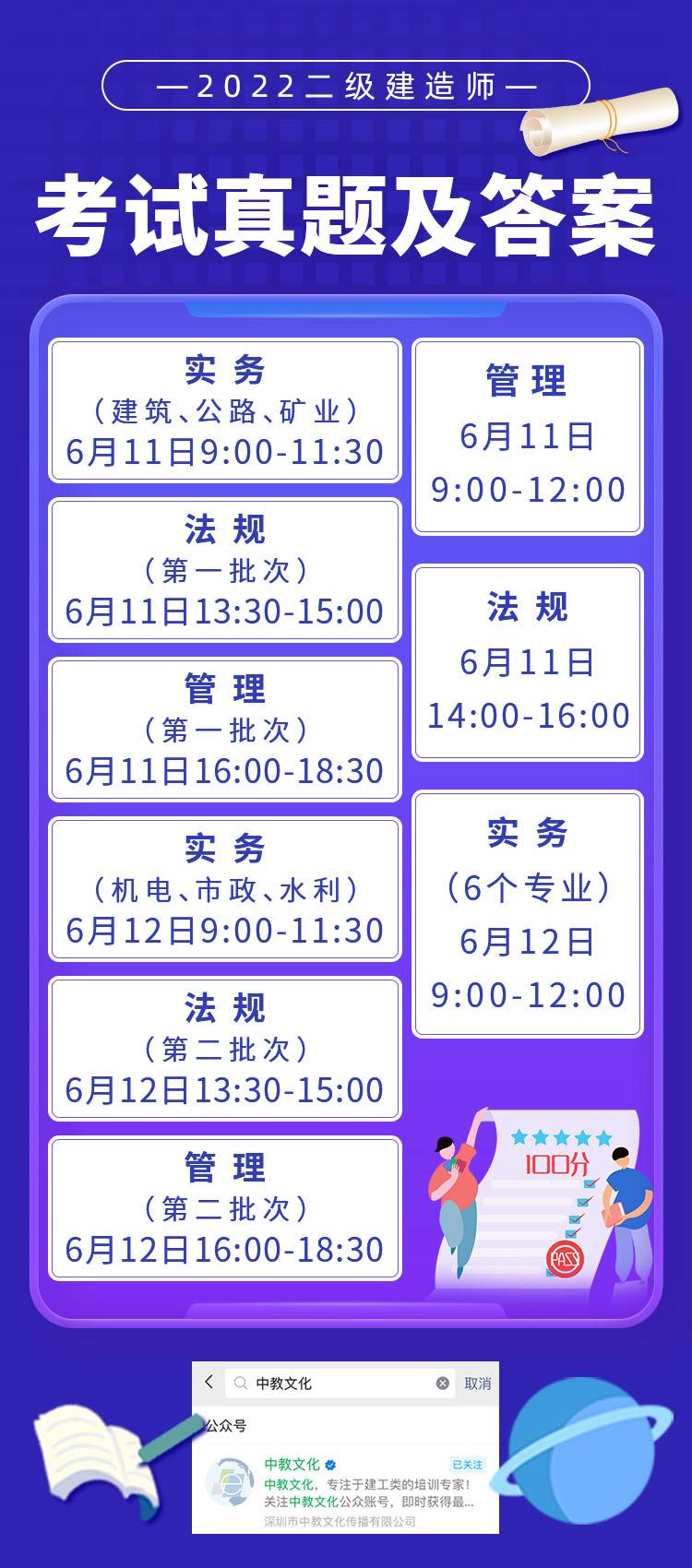Toggle the 已关注 follow status
This screenshot has width=692, height=1568.
[x=468, y=1464]
